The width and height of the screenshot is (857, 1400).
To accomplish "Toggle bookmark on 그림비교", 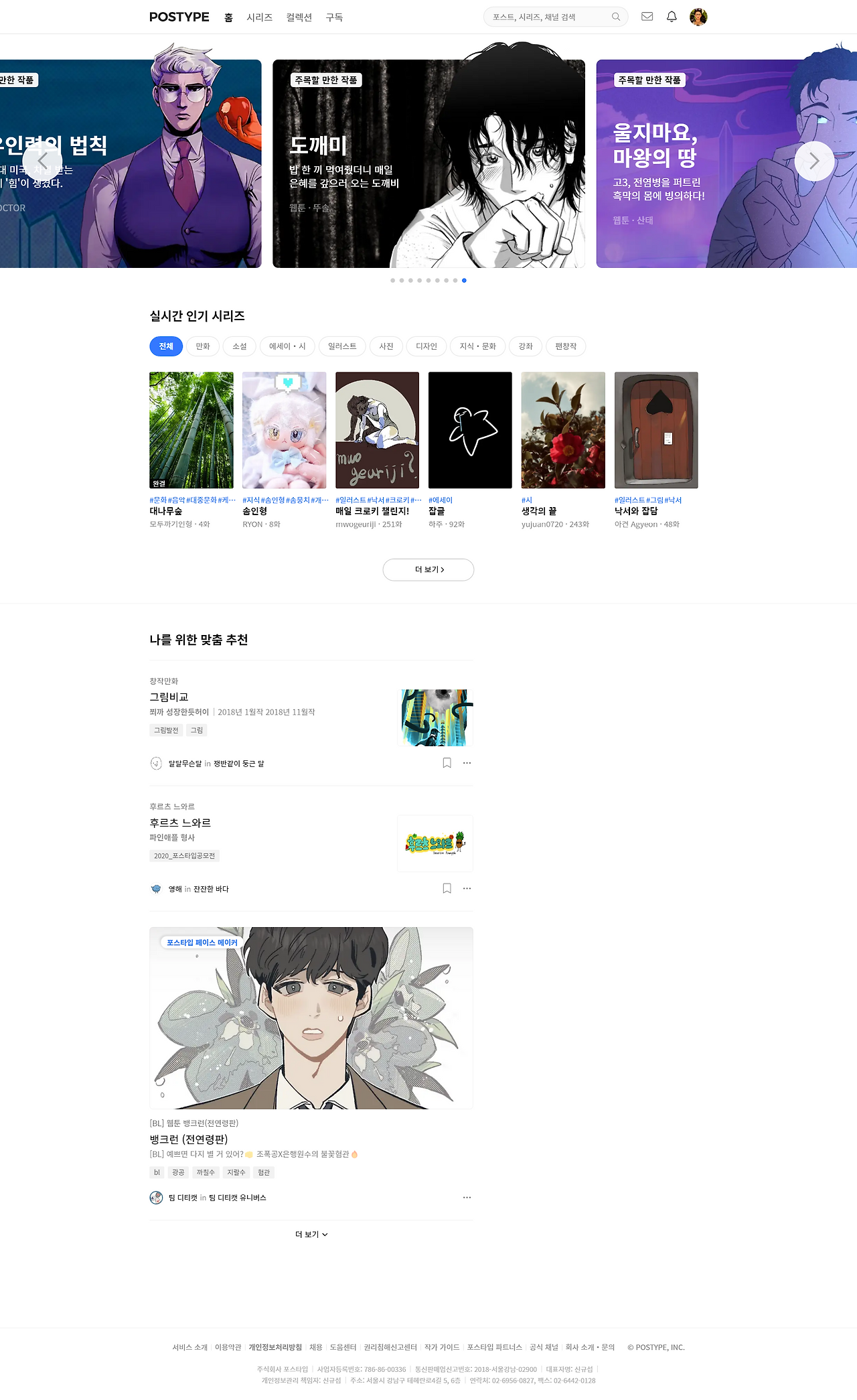I will click(x=447, y=763).
